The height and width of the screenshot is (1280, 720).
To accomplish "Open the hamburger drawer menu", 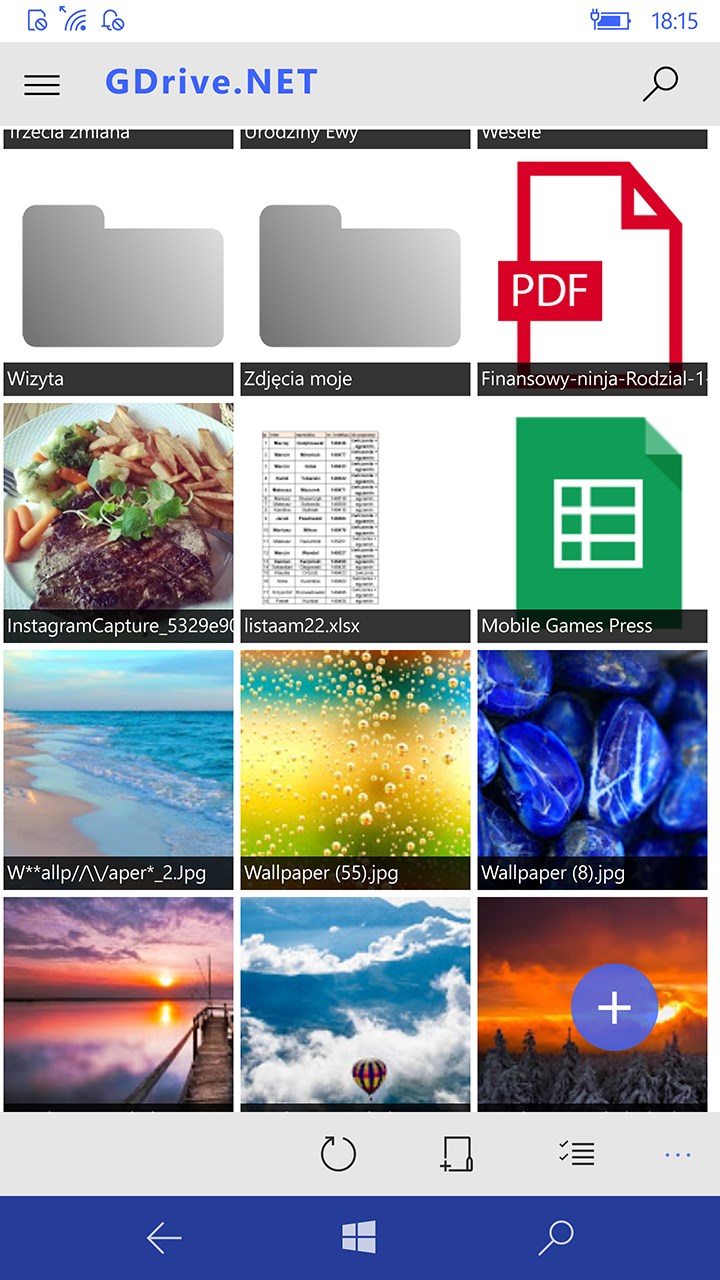I will click(42, 85).
